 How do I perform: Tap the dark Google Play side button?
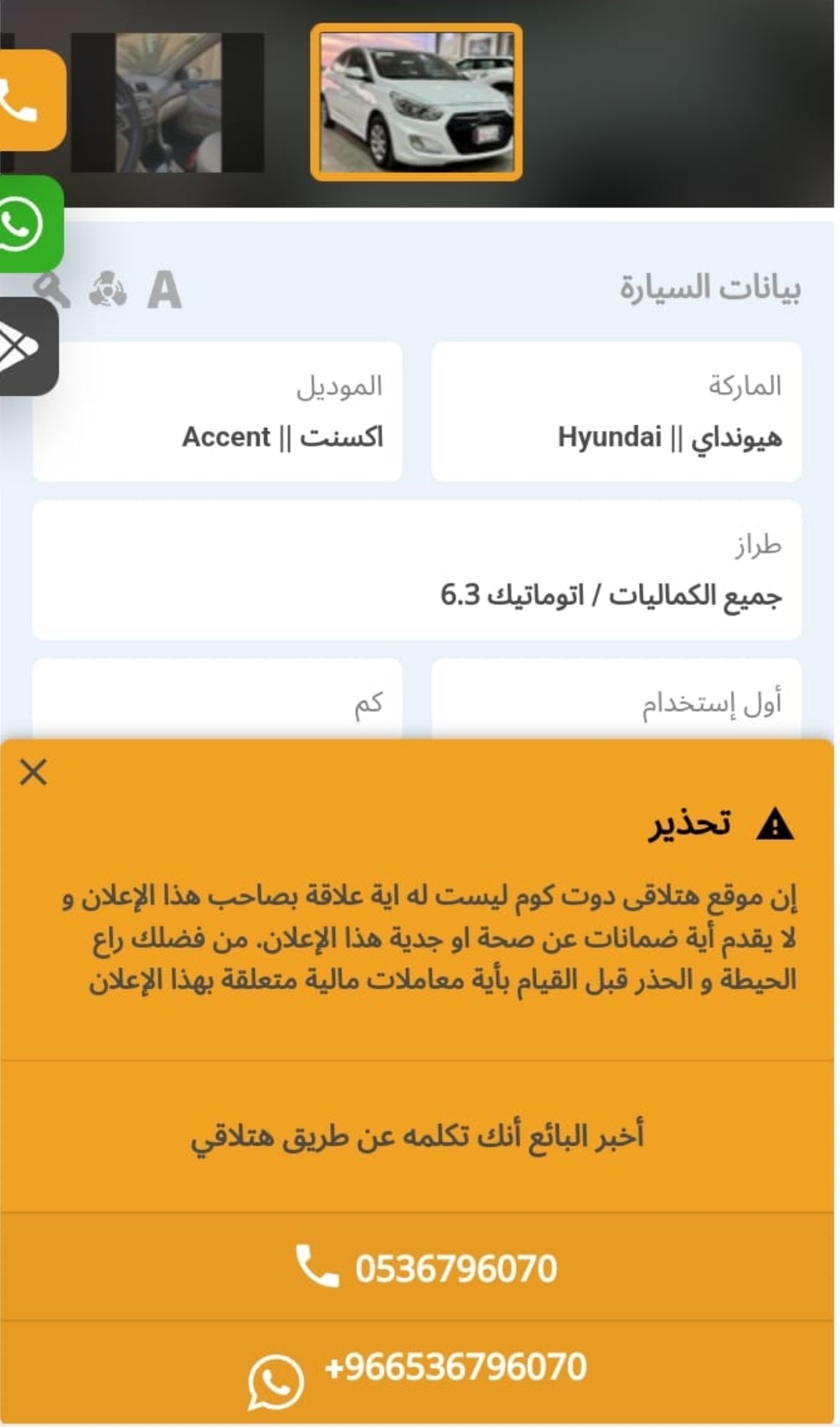28,347
